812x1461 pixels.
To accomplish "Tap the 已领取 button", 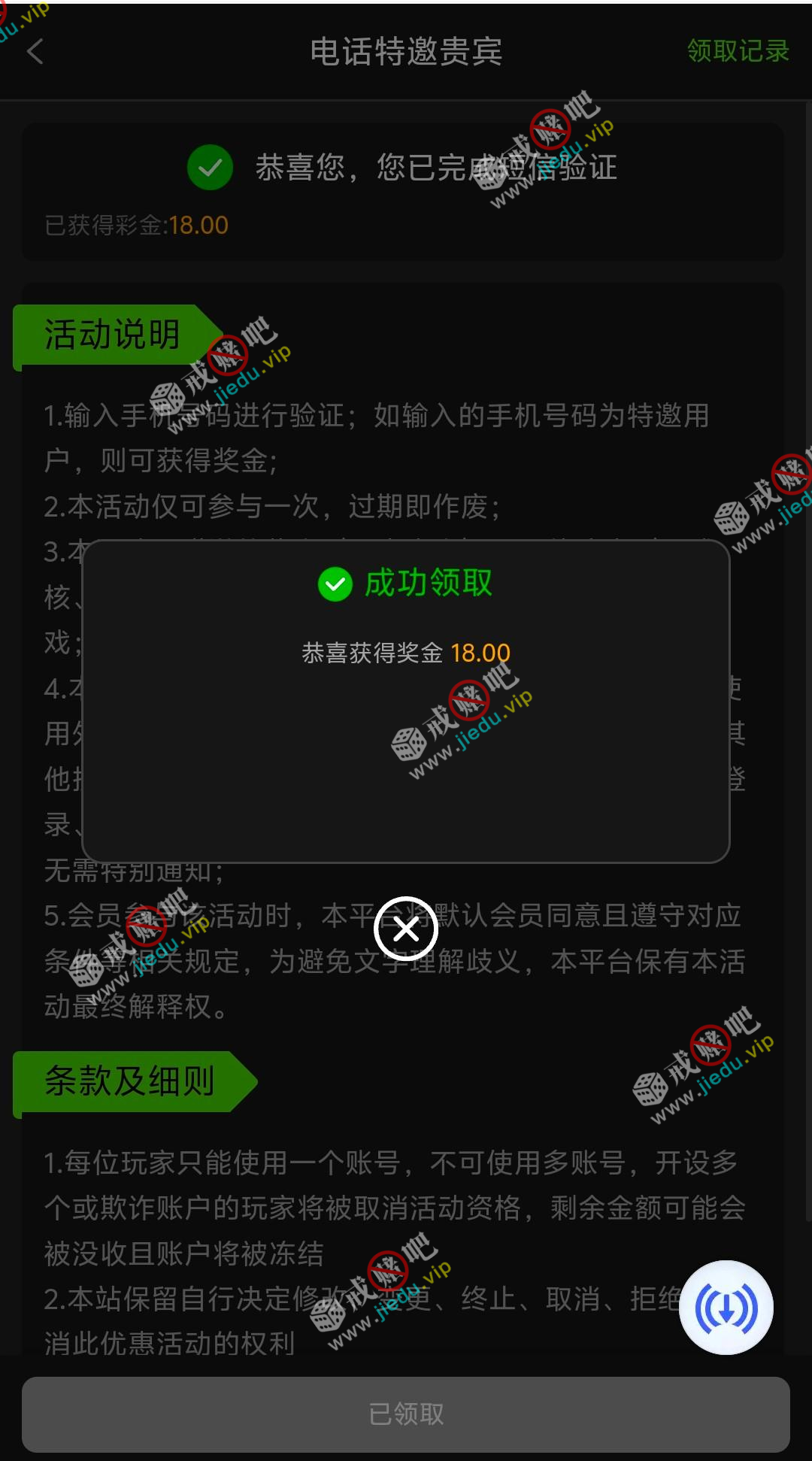I will coord(406,1414).
